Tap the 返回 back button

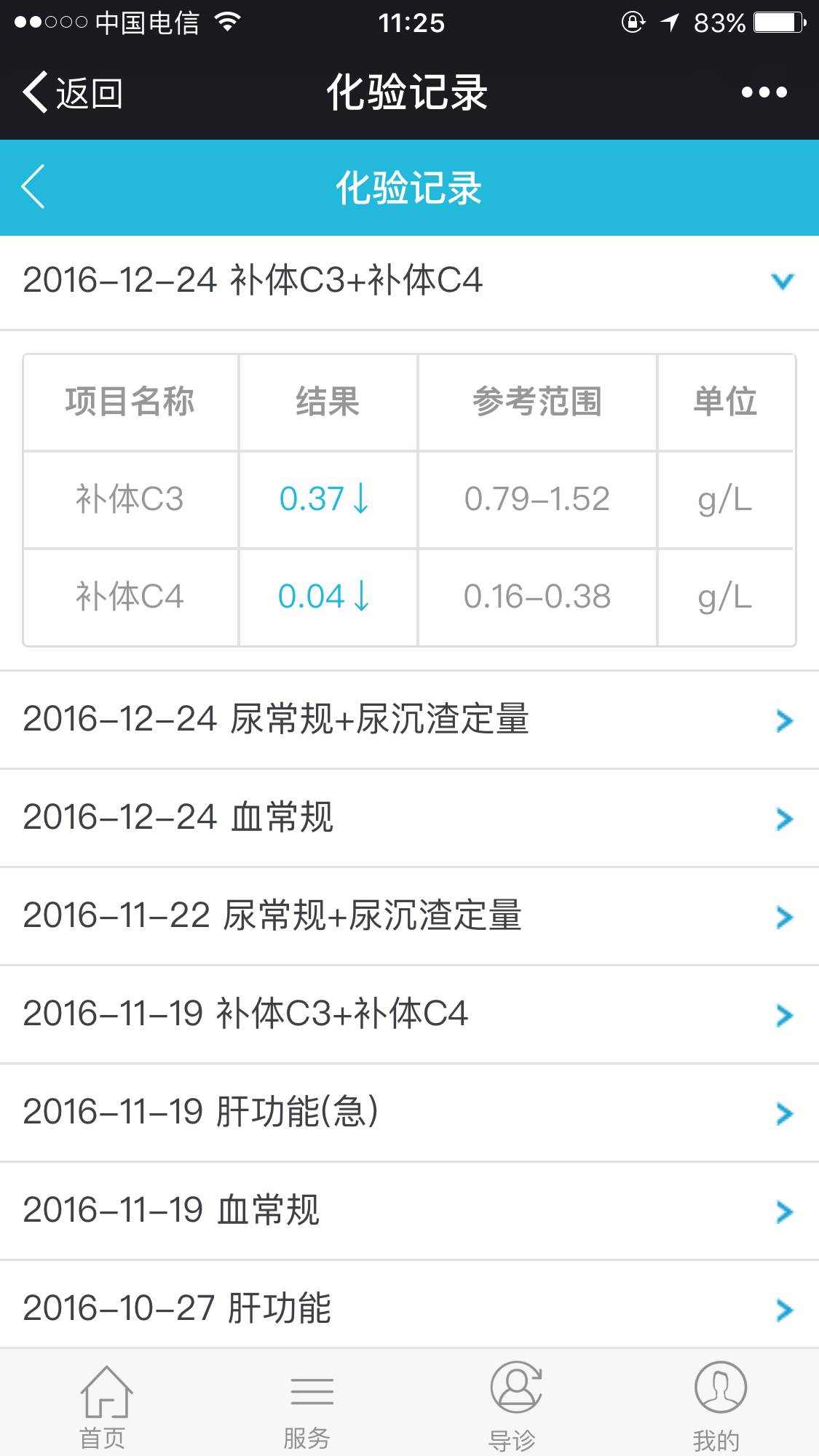point(73,93)
